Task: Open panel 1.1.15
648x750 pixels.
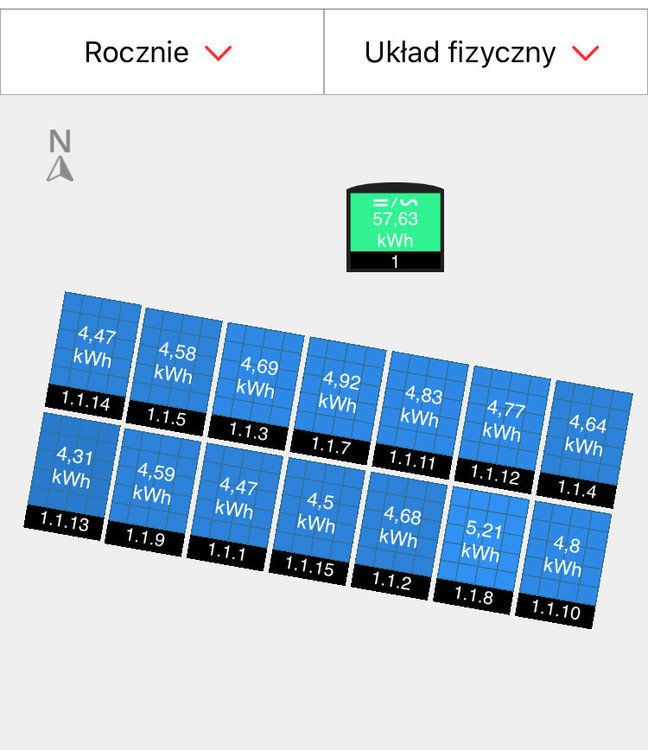Action: coord(317,513)
